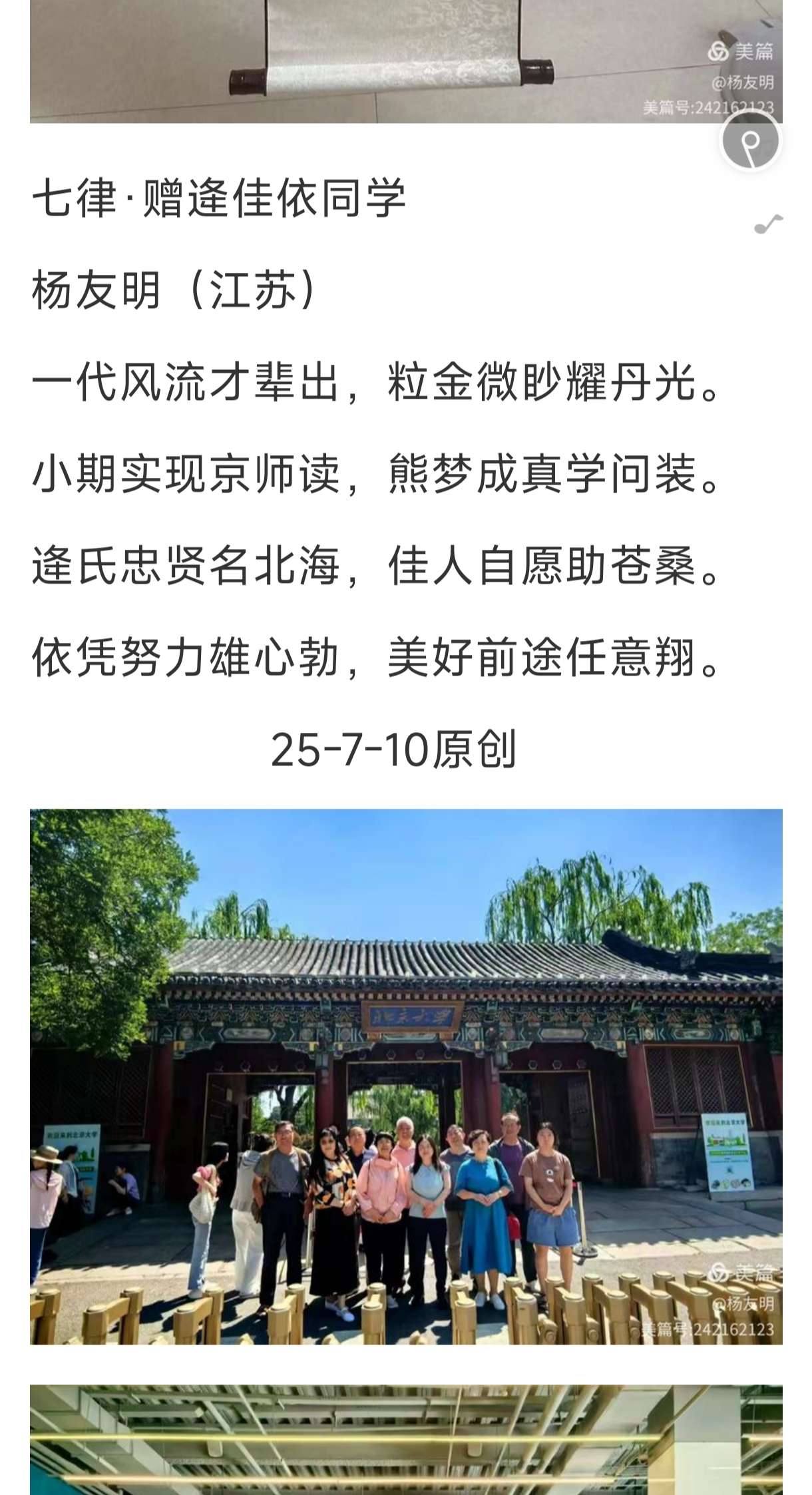812x1495 pixels.
Task: Open the ceiling photo at the bottom
Action: tap(406, 1441)
